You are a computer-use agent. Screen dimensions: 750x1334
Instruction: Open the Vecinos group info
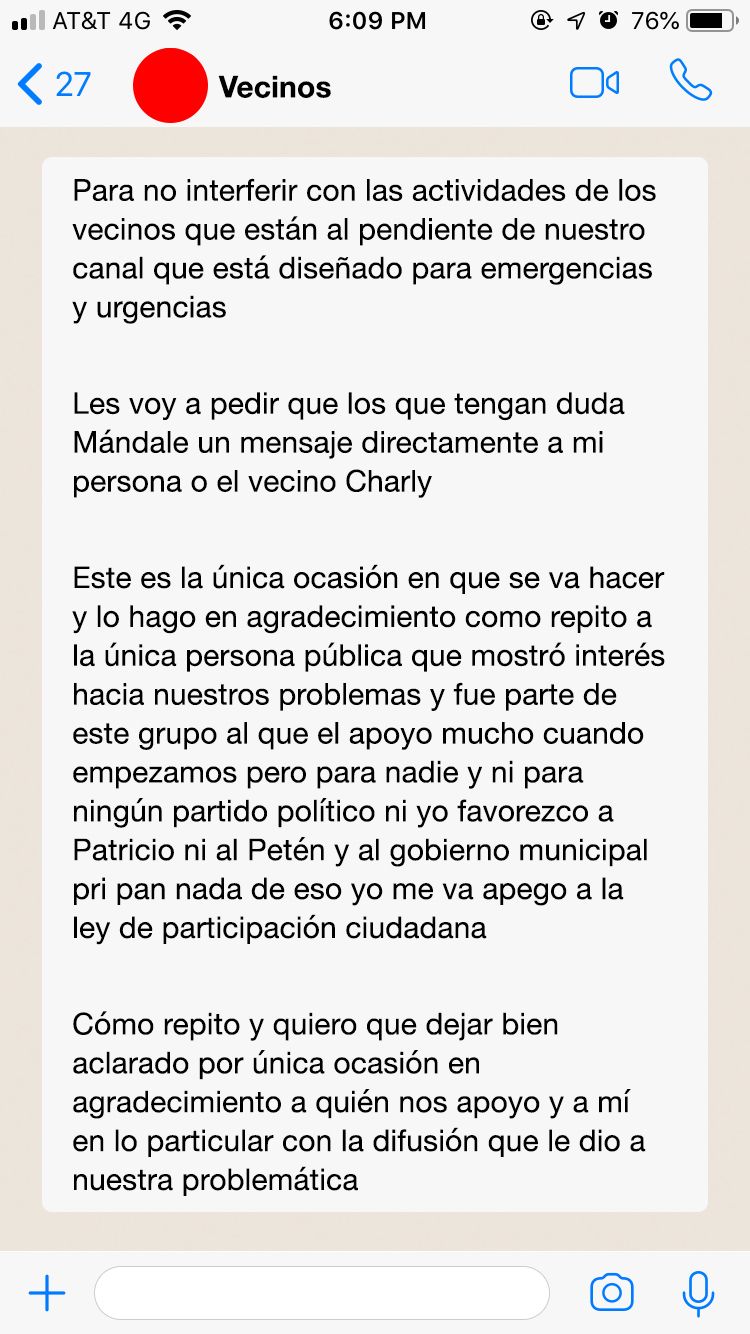tap(275, 87)
